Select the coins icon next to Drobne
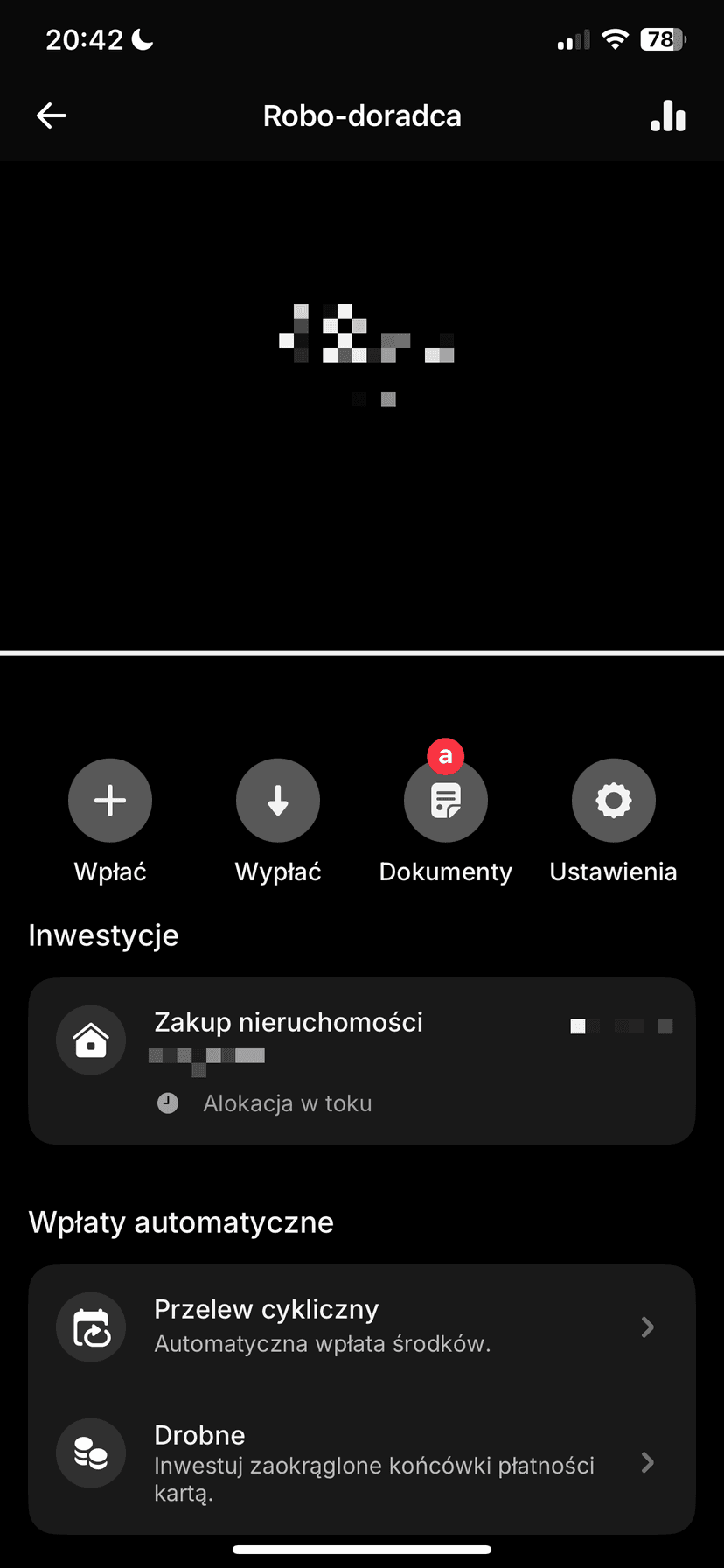Viewport: 724px width, 1568px height. pos(91,1452)
